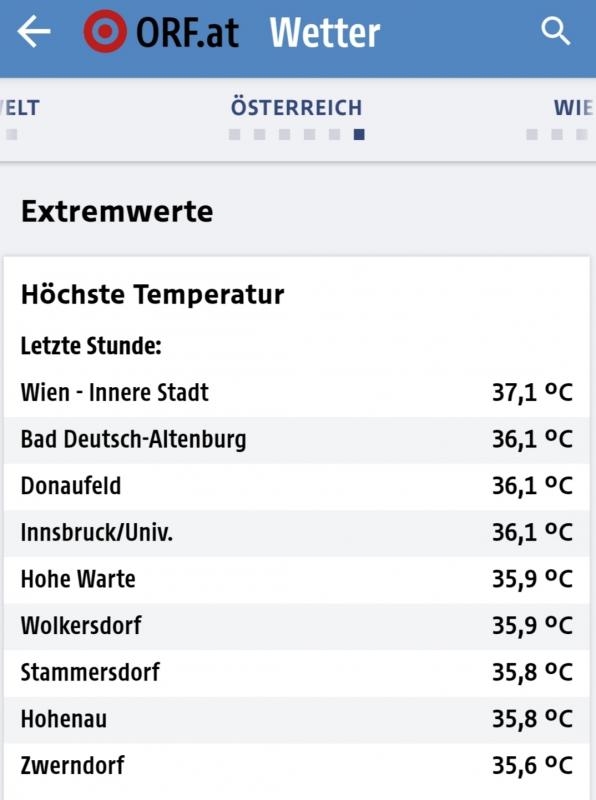Open the search magnifier icon
596x800 pixels.
point(555,31)
